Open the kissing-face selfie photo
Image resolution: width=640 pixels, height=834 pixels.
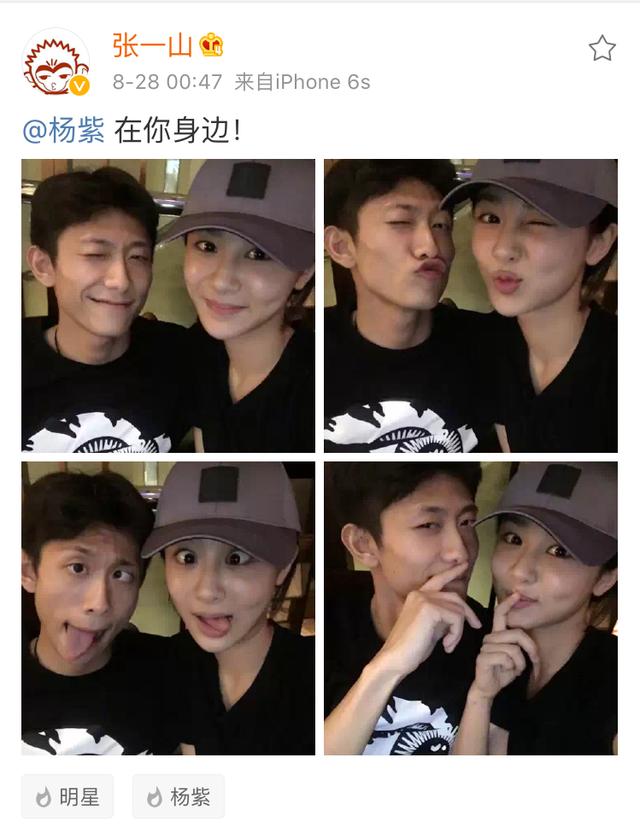coord(470,305)
